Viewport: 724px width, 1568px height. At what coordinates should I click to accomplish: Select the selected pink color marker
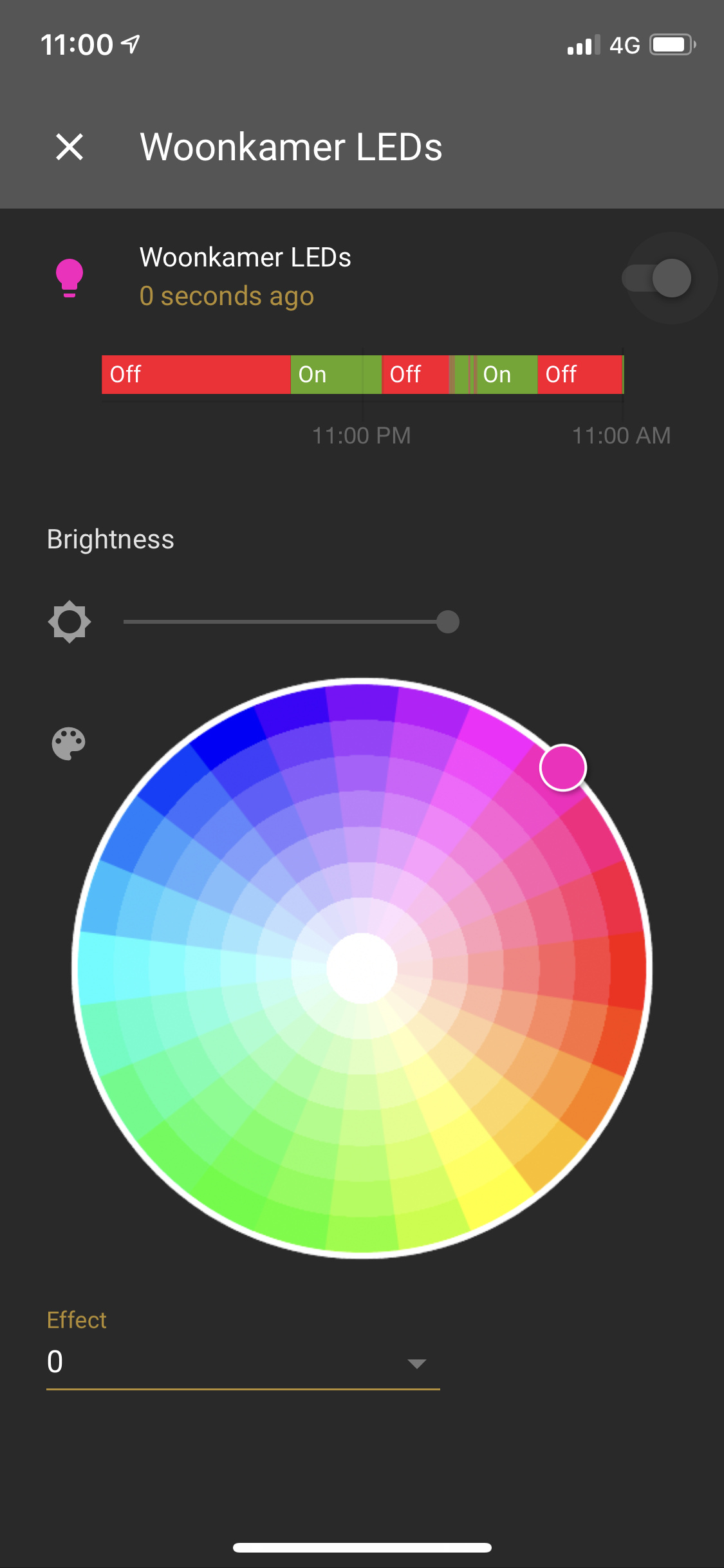point(562,767)
